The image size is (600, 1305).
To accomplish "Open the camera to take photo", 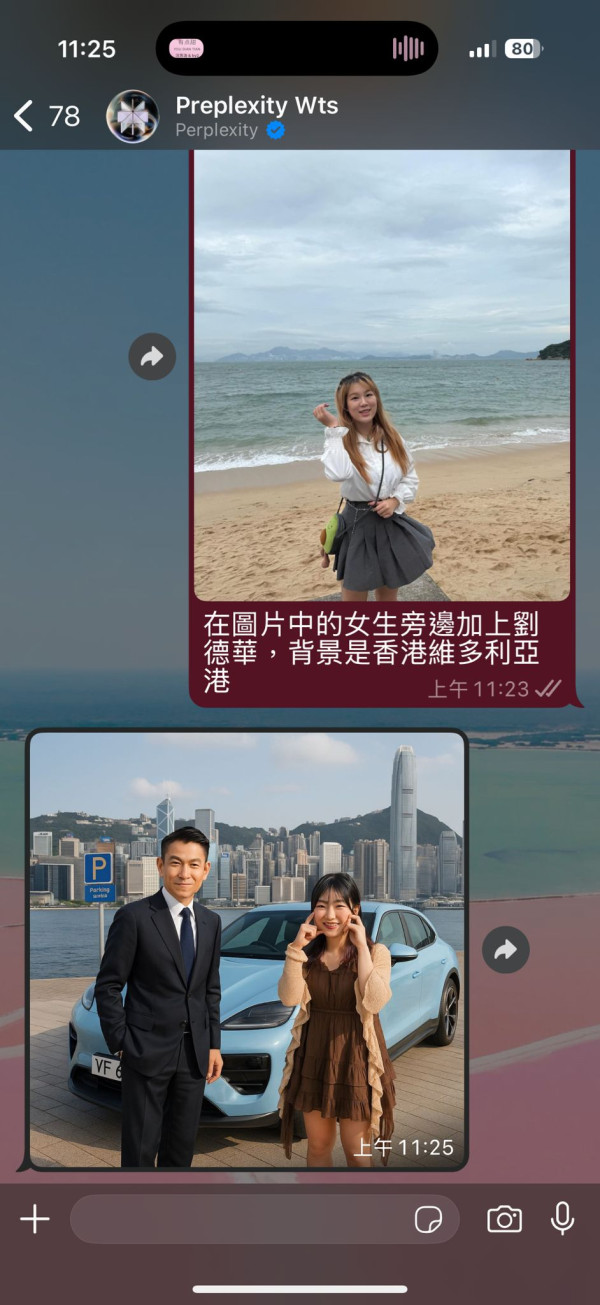I will point(504,1219).
